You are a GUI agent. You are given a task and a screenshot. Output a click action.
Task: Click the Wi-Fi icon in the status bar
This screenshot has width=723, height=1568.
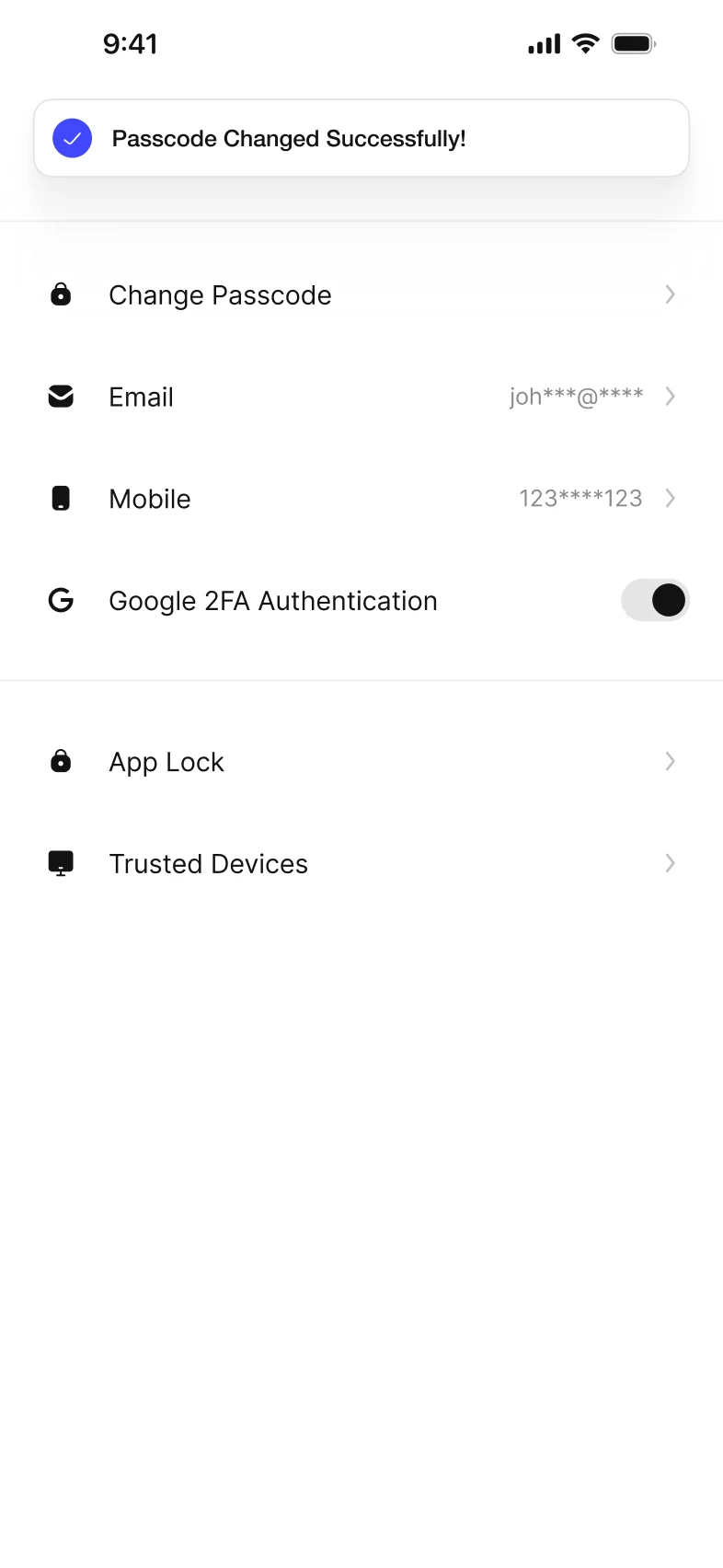(x=585, y=43)
